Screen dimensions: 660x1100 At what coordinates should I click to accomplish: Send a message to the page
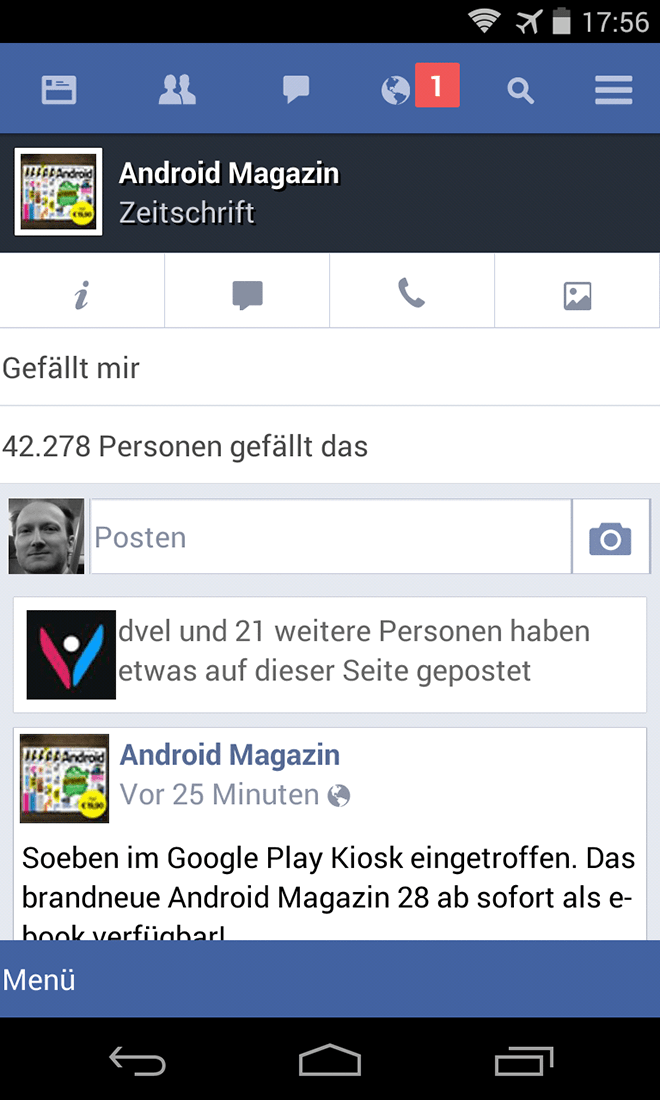pyautogui.click(x=247, y=294)
